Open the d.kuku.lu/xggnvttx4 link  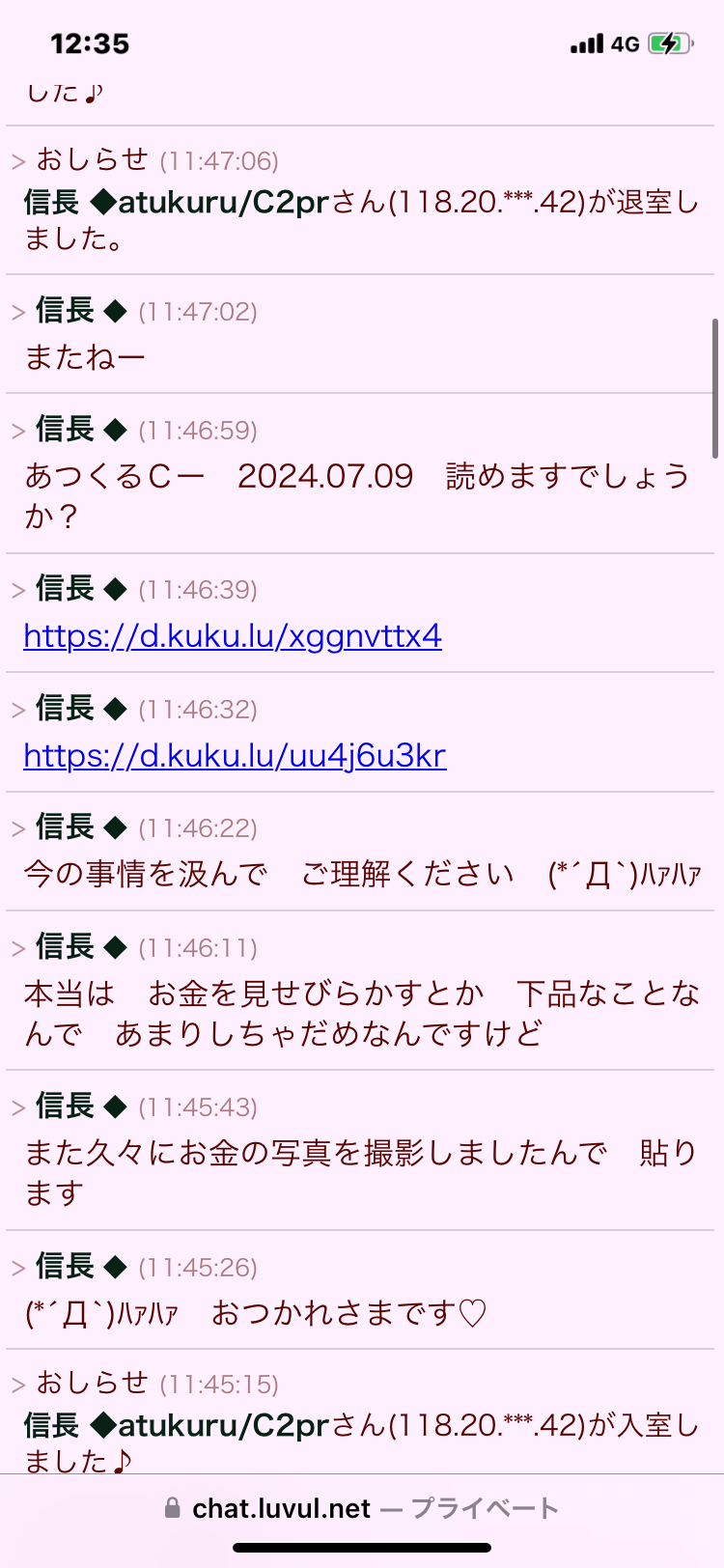pyautogui.click(x=233, y=636)
